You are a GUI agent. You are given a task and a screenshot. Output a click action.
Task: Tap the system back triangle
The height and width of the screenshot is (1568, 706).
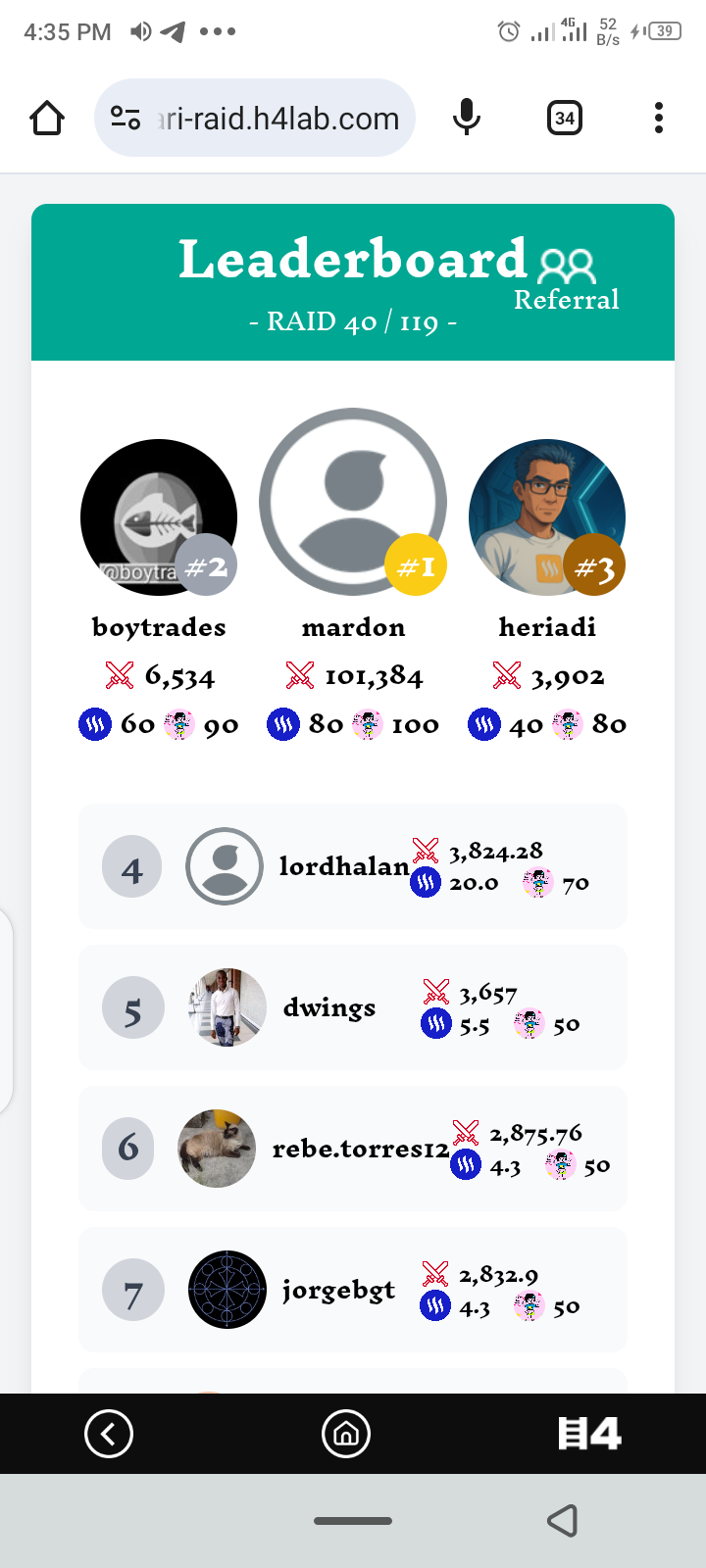pyautogui.click(x=562, y=1521)
